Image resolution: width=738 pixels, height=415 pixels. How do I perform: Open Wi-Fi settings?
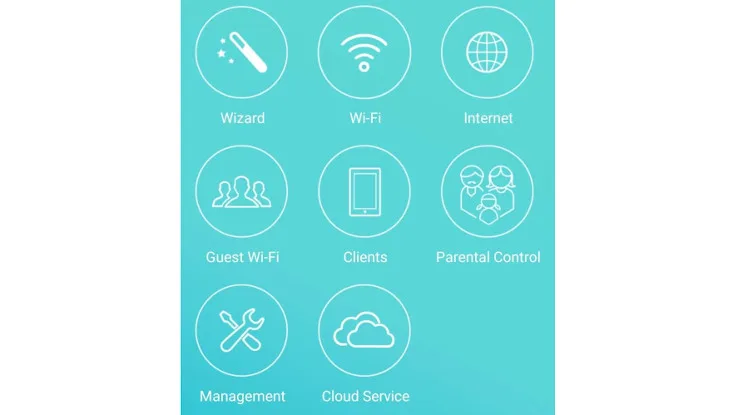[x=365, y=51]
